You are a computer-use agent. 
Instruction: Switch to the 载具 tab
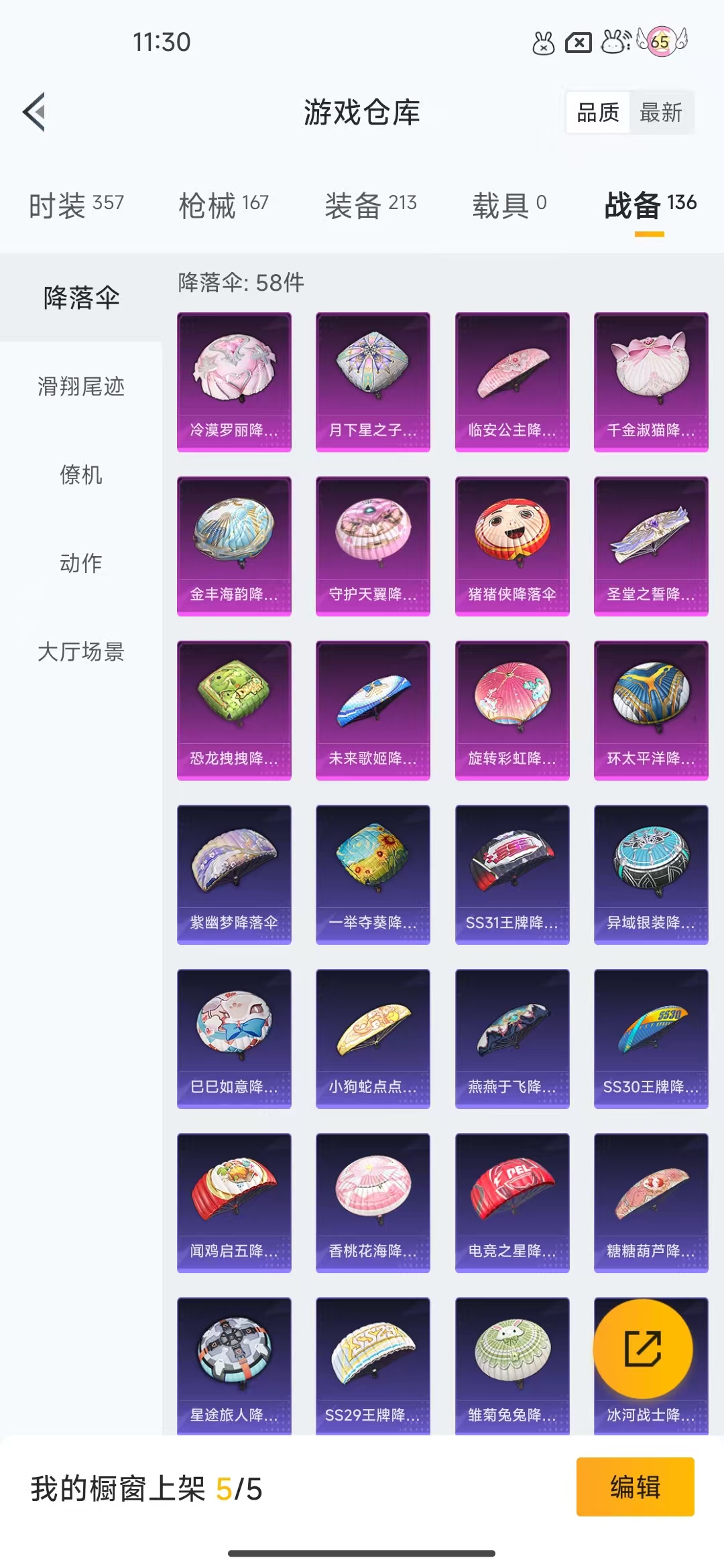click(x=509, y=205)
